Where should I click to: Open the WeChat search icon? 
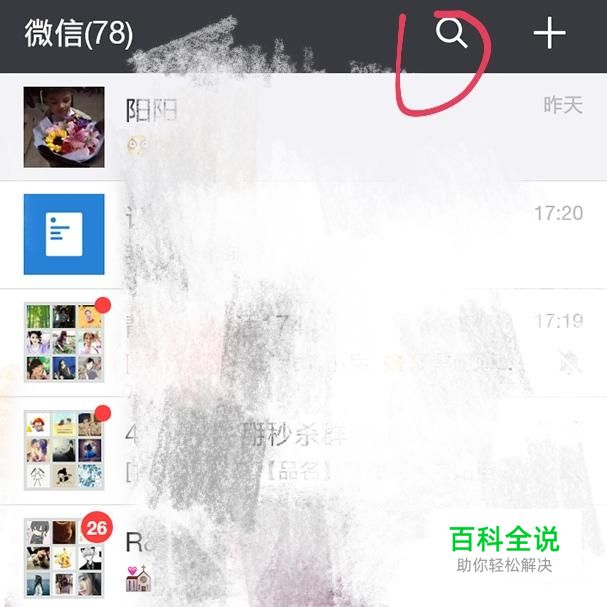[x=452, y=34]
